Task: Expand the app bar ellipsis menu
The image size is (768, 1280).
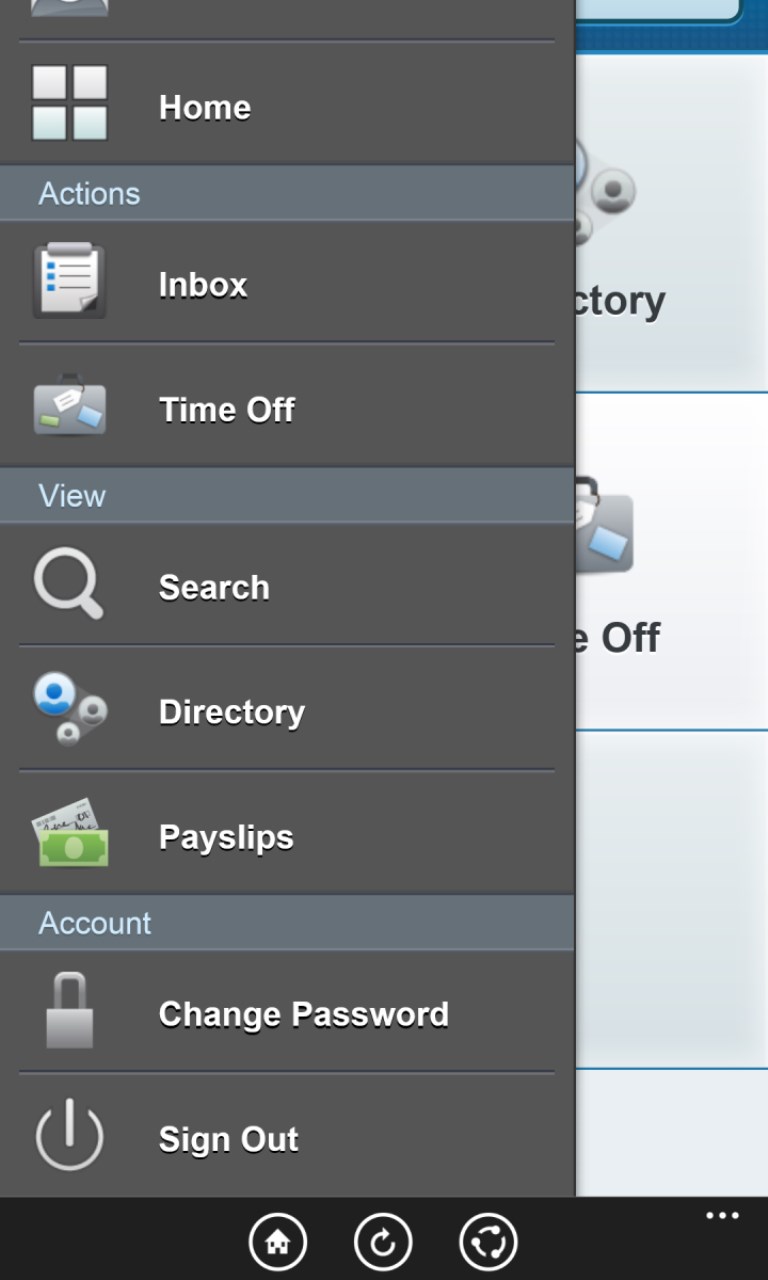Action: [722, 1215]
